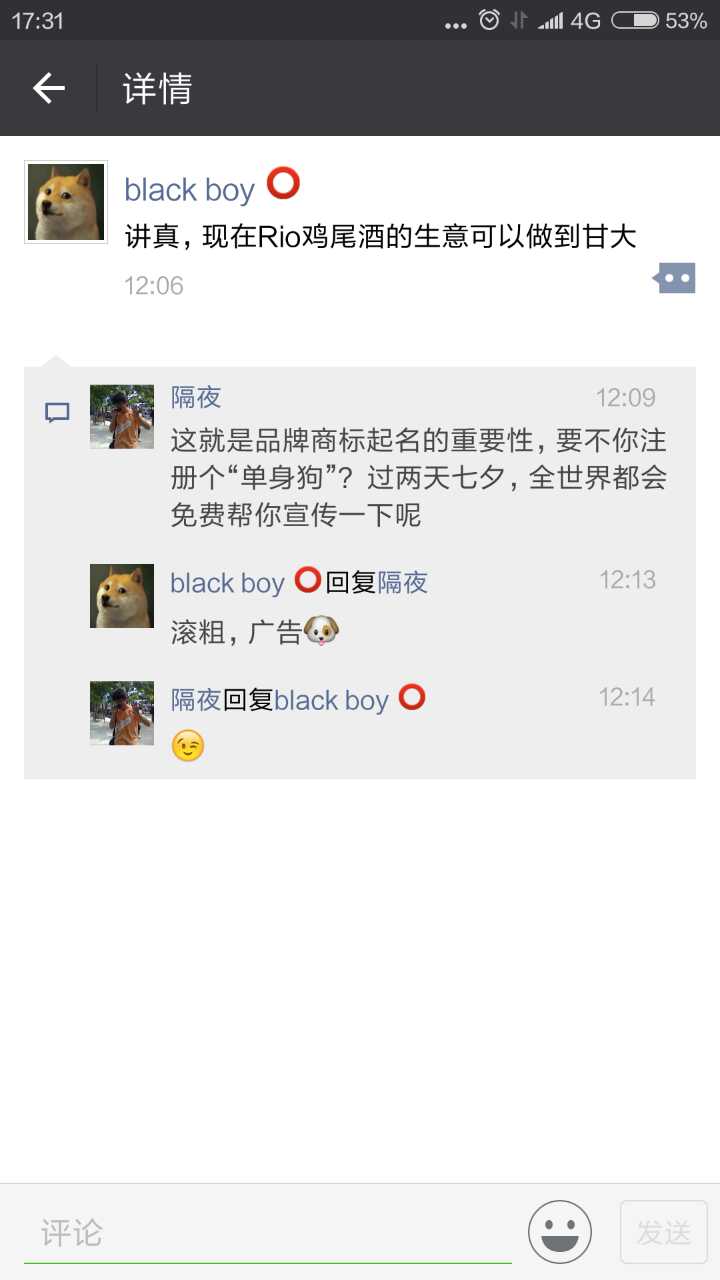This screenshot has height=1280, width=720.
Task: Tap the 详情 title in header
Action: click(x=155, y=88)
